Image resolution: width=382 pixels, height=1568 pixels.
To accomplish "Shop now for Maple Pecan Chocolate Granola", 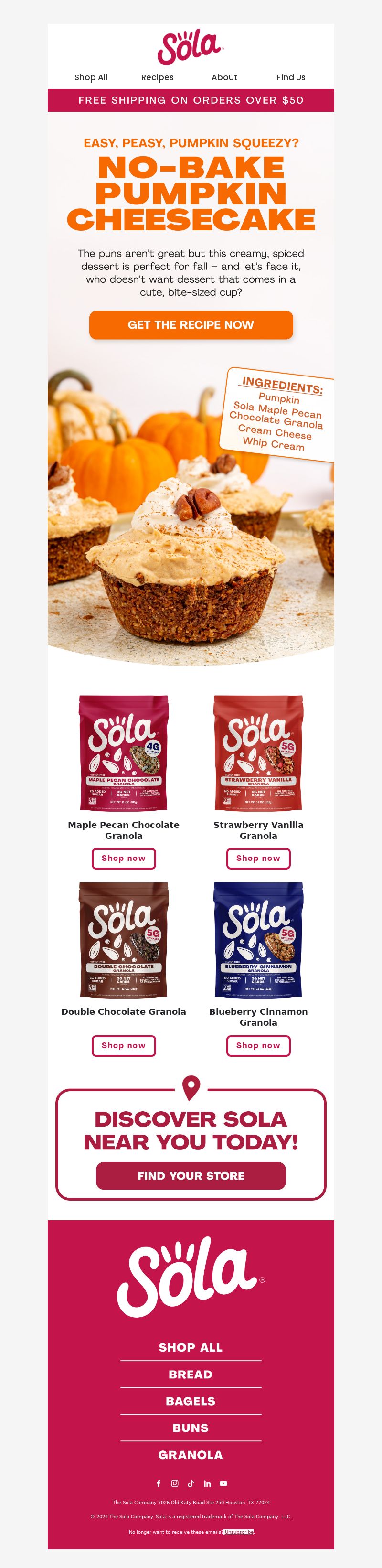I will (124, 858).
